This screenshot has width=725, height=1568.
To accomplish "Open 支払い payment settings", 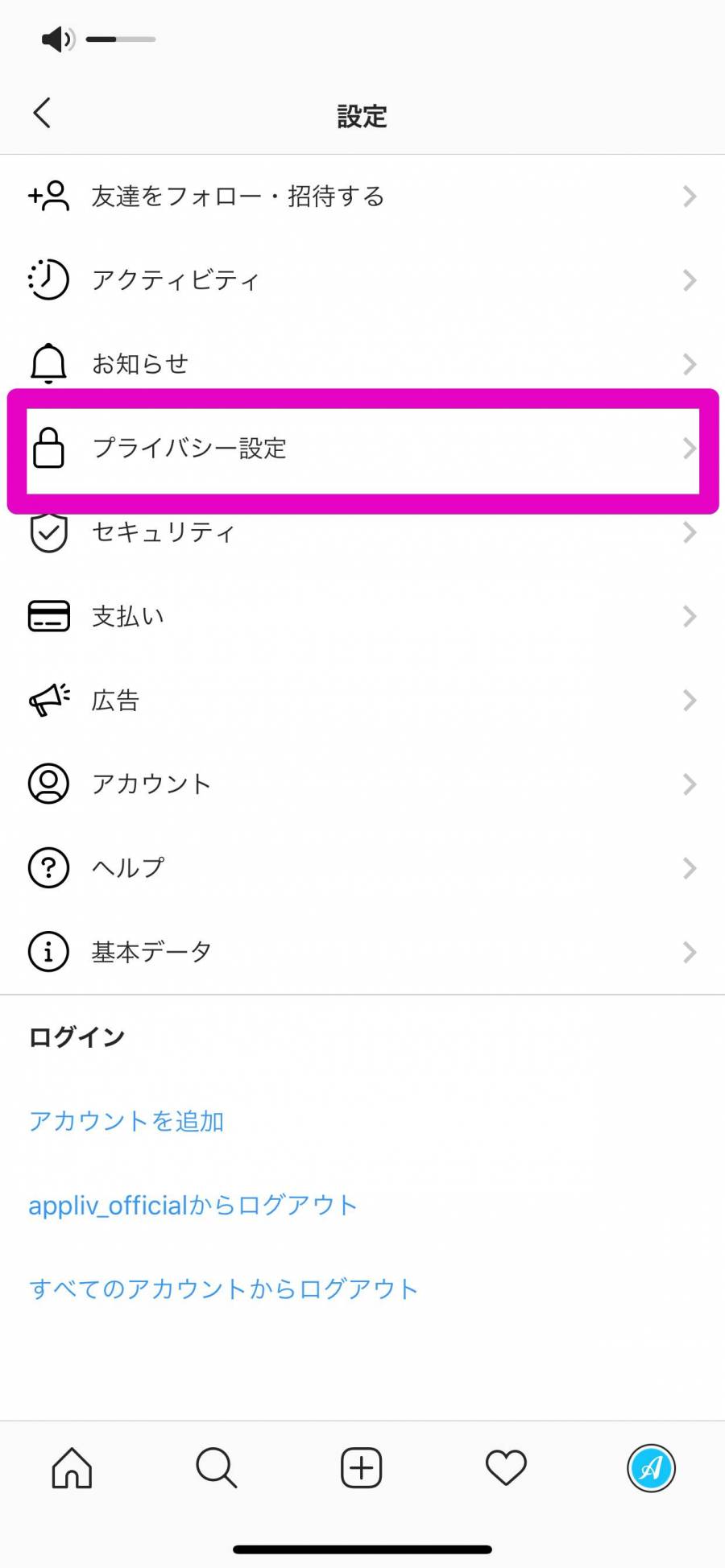I will click(x=362, y=616).
